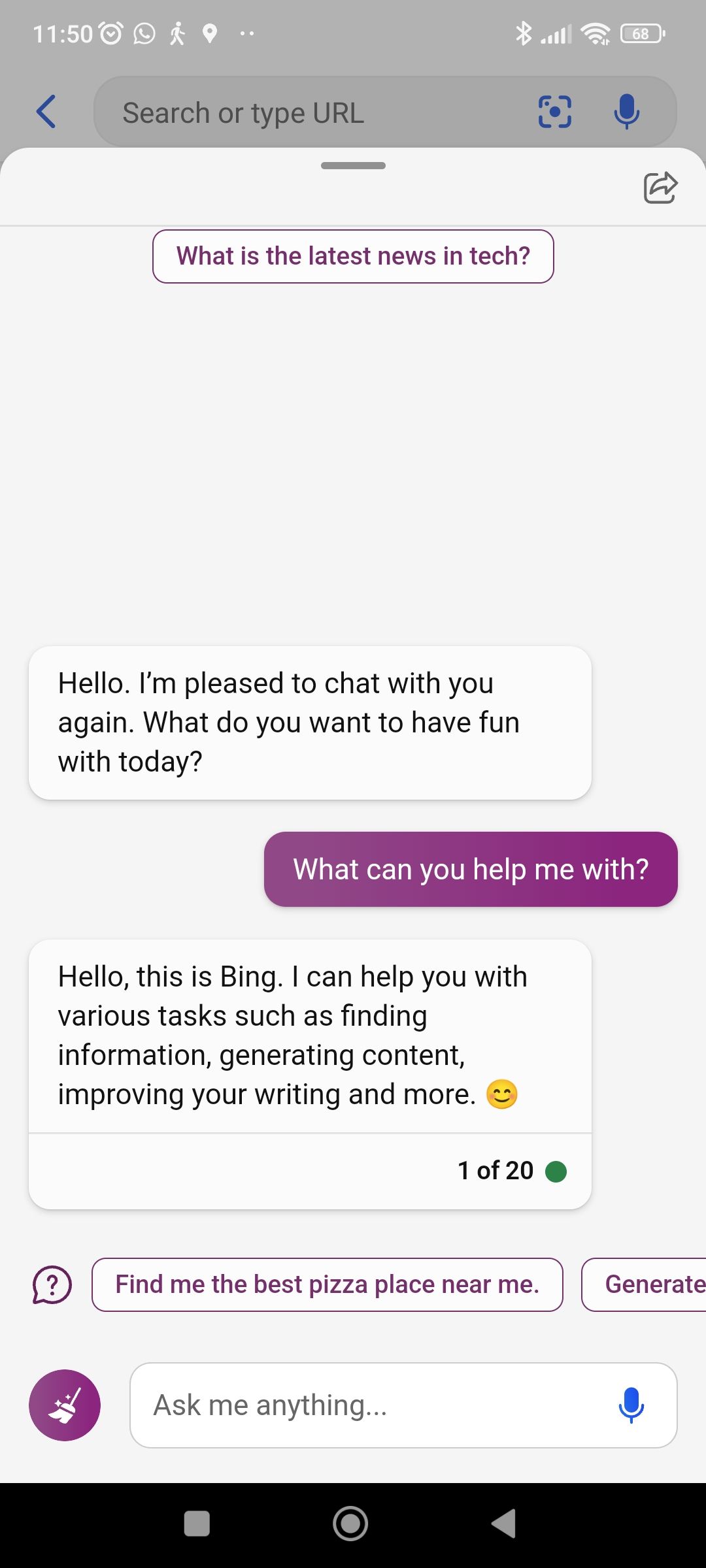Tap the Search or type URL field
Viewport: 706px width, 1568px height.
click(314, 113)
